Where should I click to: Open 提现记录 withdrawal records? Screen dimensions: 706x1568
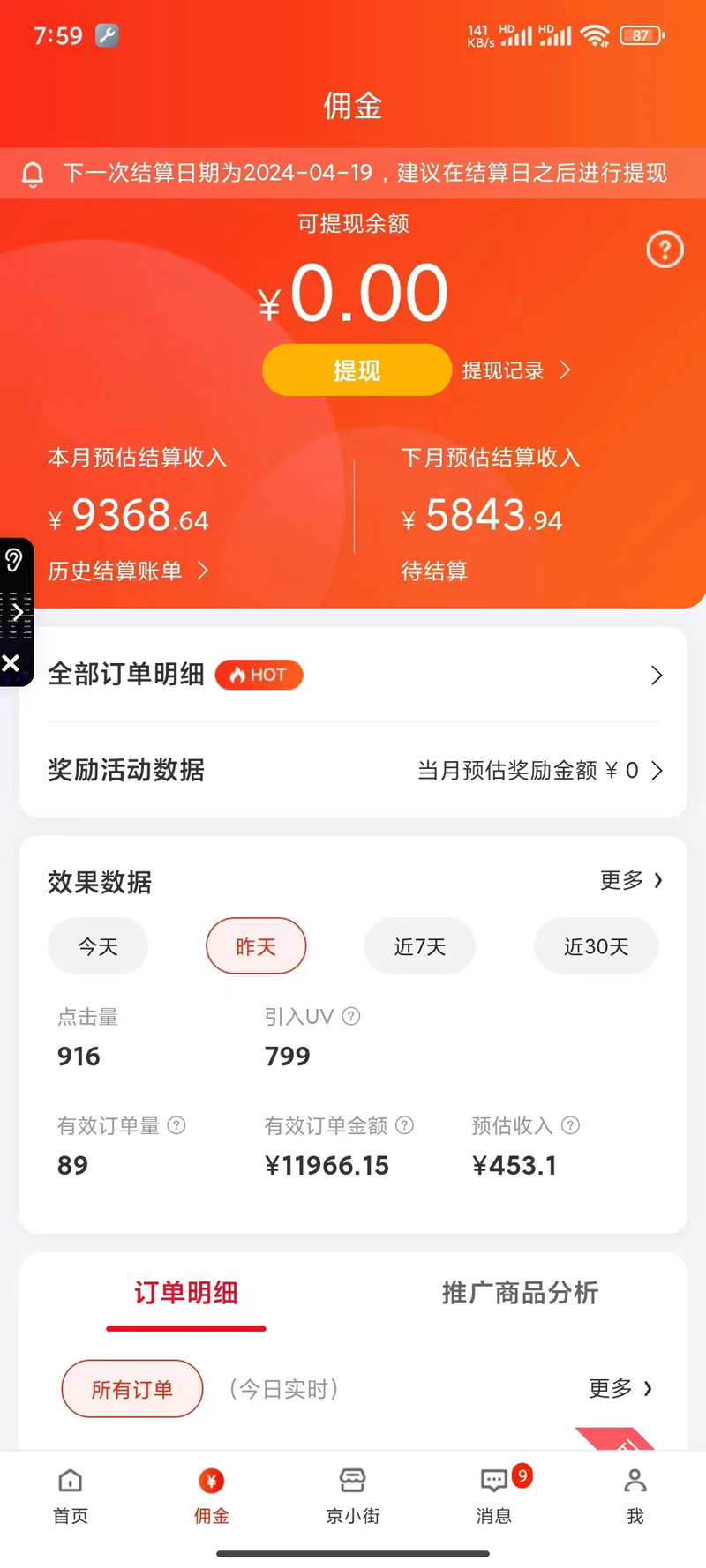pyautogui.click(x=515, y=370)
